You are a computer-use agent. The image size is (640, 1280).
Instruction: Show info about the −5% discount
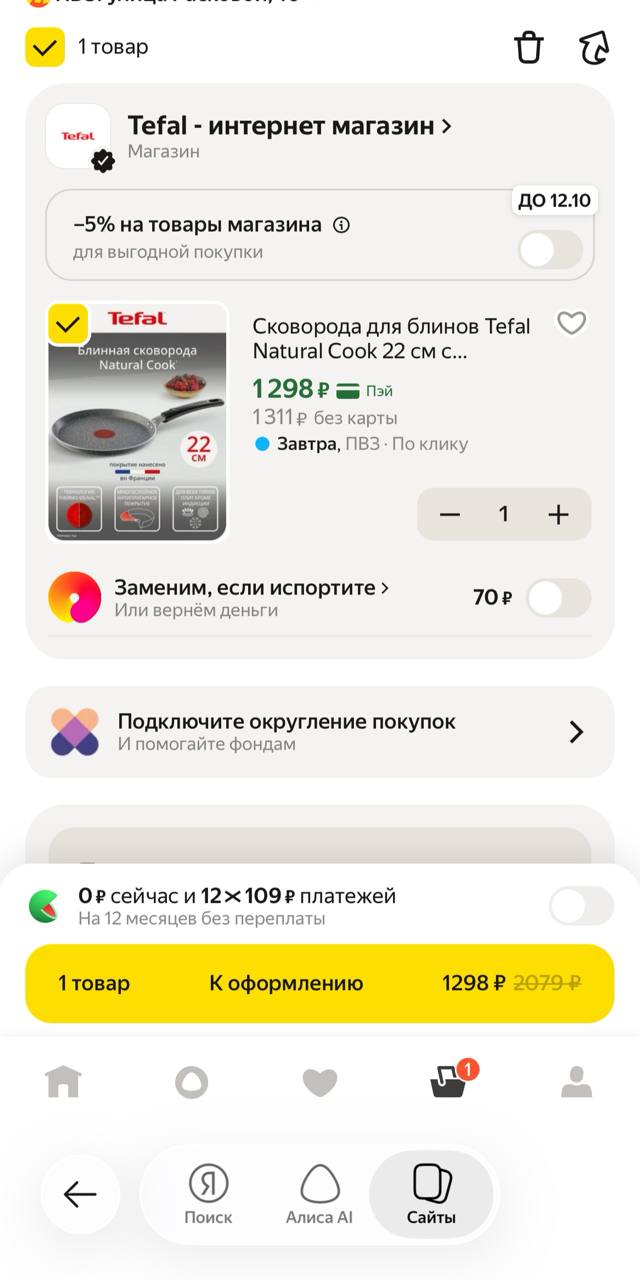pos(341,225)
